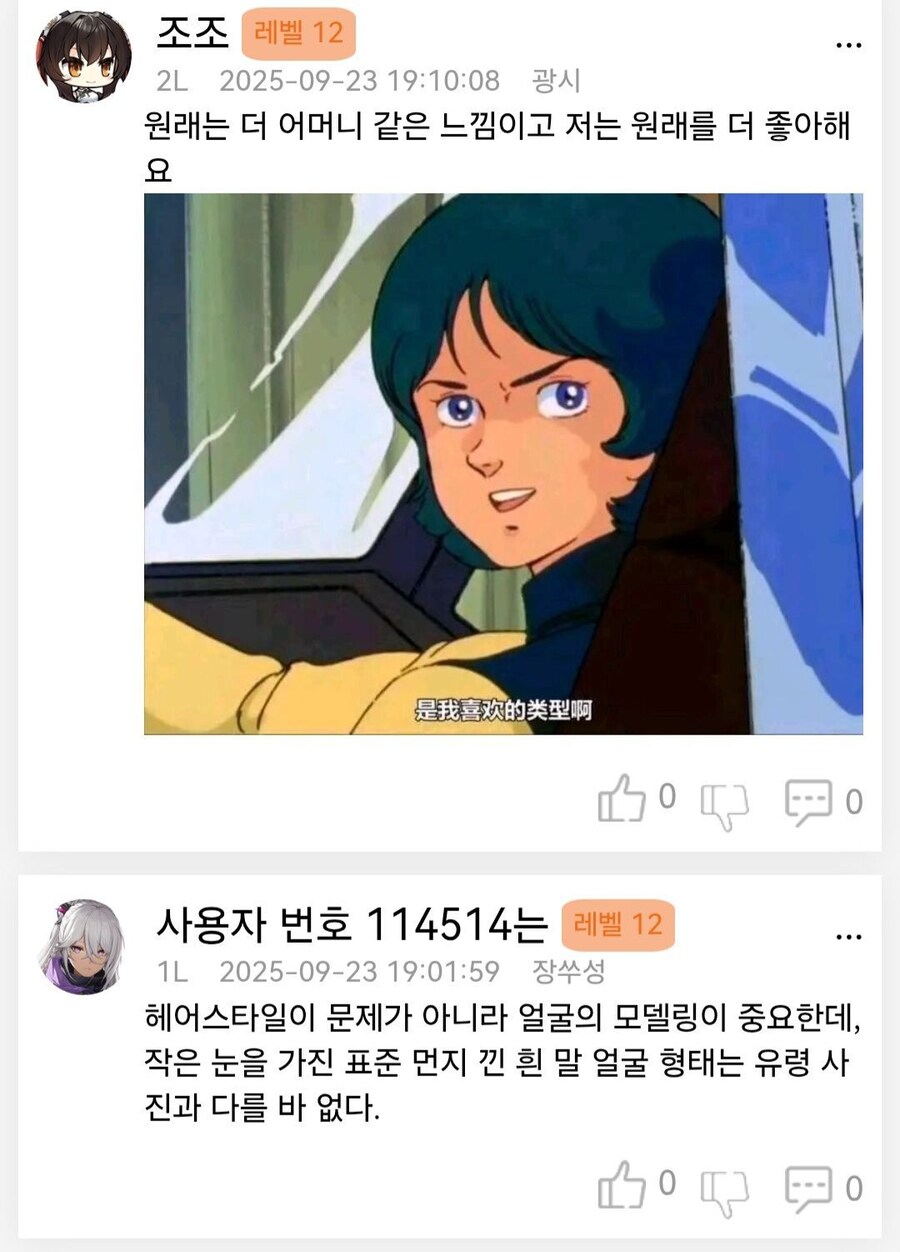Reply to 조조's comment
Image resolution: width=900 pixels, height=1252 pixels.
tap(808, 802)
